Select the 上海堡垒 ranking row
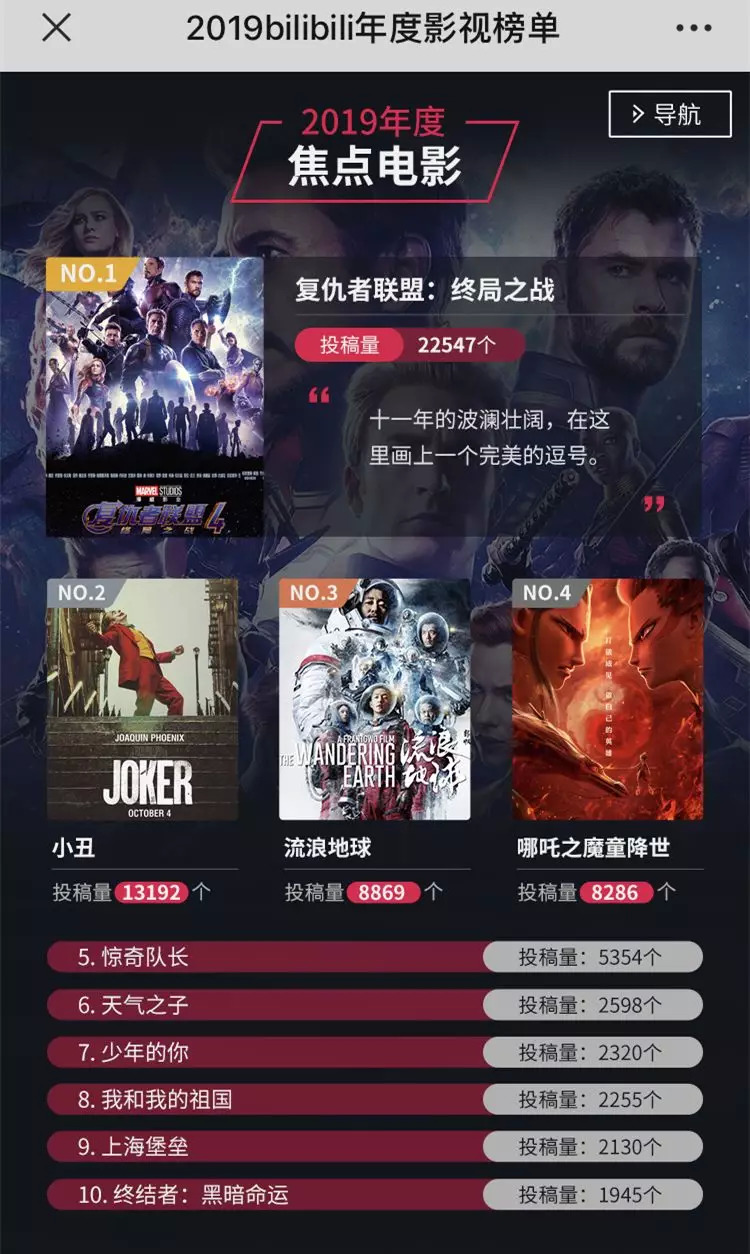 (x=374, y=1147)
